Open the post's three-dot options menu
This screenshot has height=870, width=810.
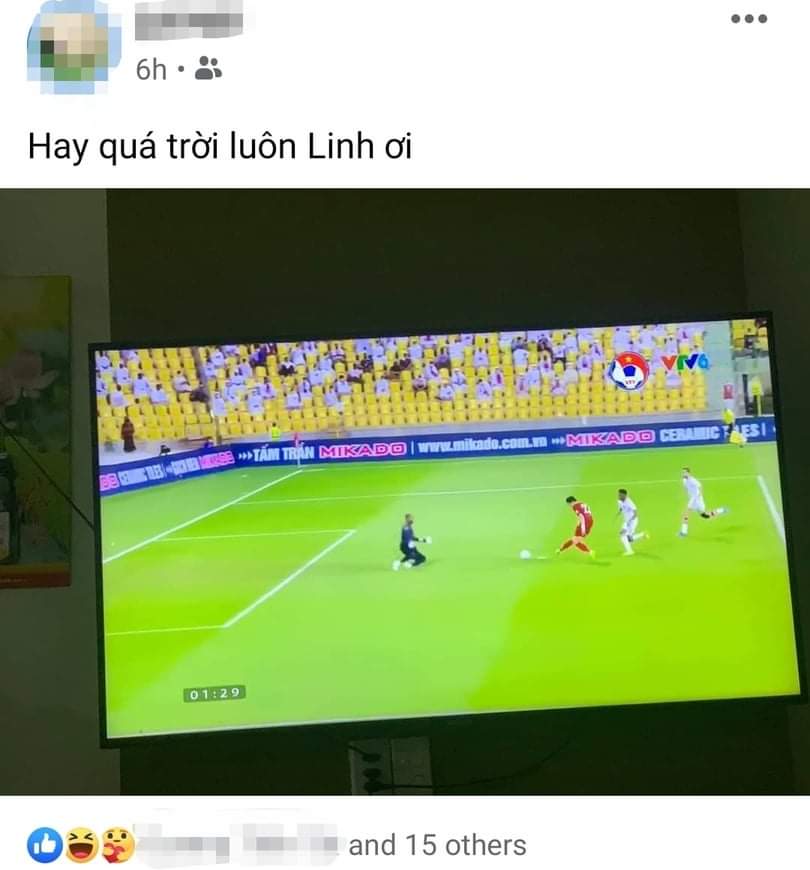coord(748,18)
